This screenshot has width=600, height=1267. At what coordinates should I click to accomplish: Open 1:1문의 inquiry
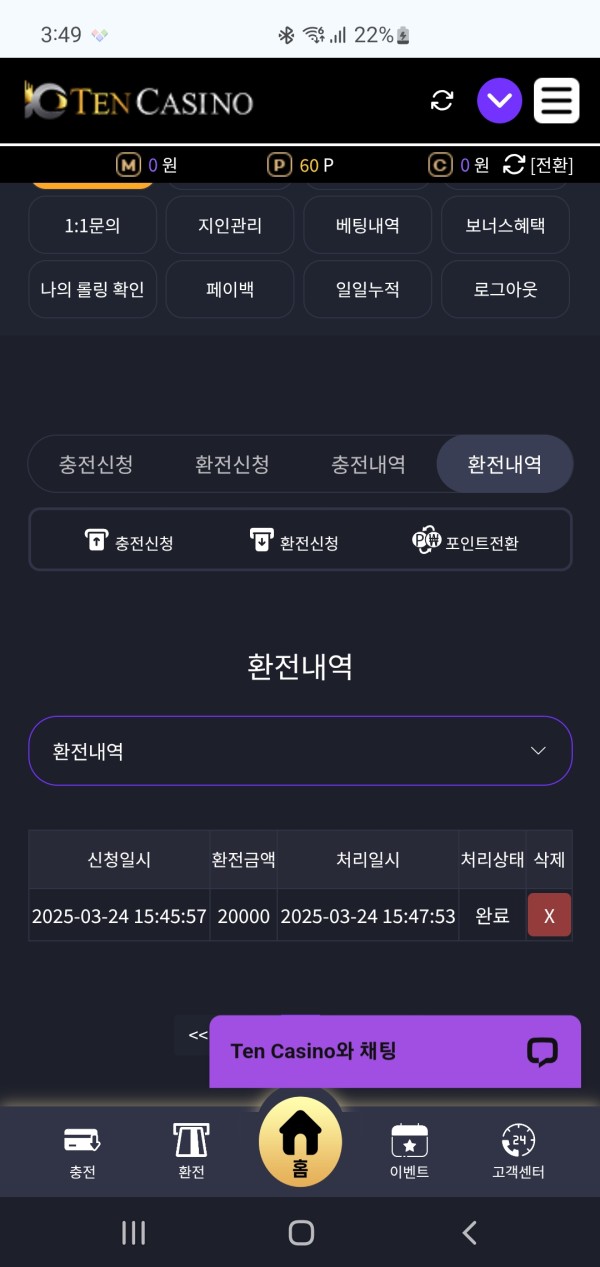click(x=92, y=225)
